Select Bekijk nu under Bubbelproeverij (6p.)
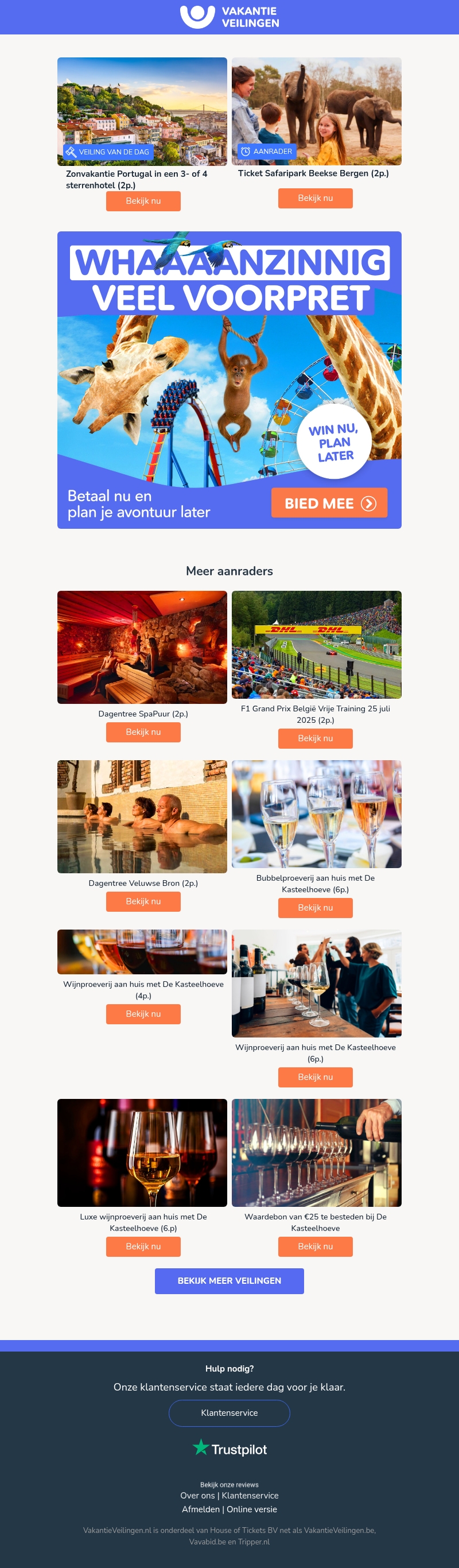Viewport: 459px width, 1568px height. tap(315, 908)
